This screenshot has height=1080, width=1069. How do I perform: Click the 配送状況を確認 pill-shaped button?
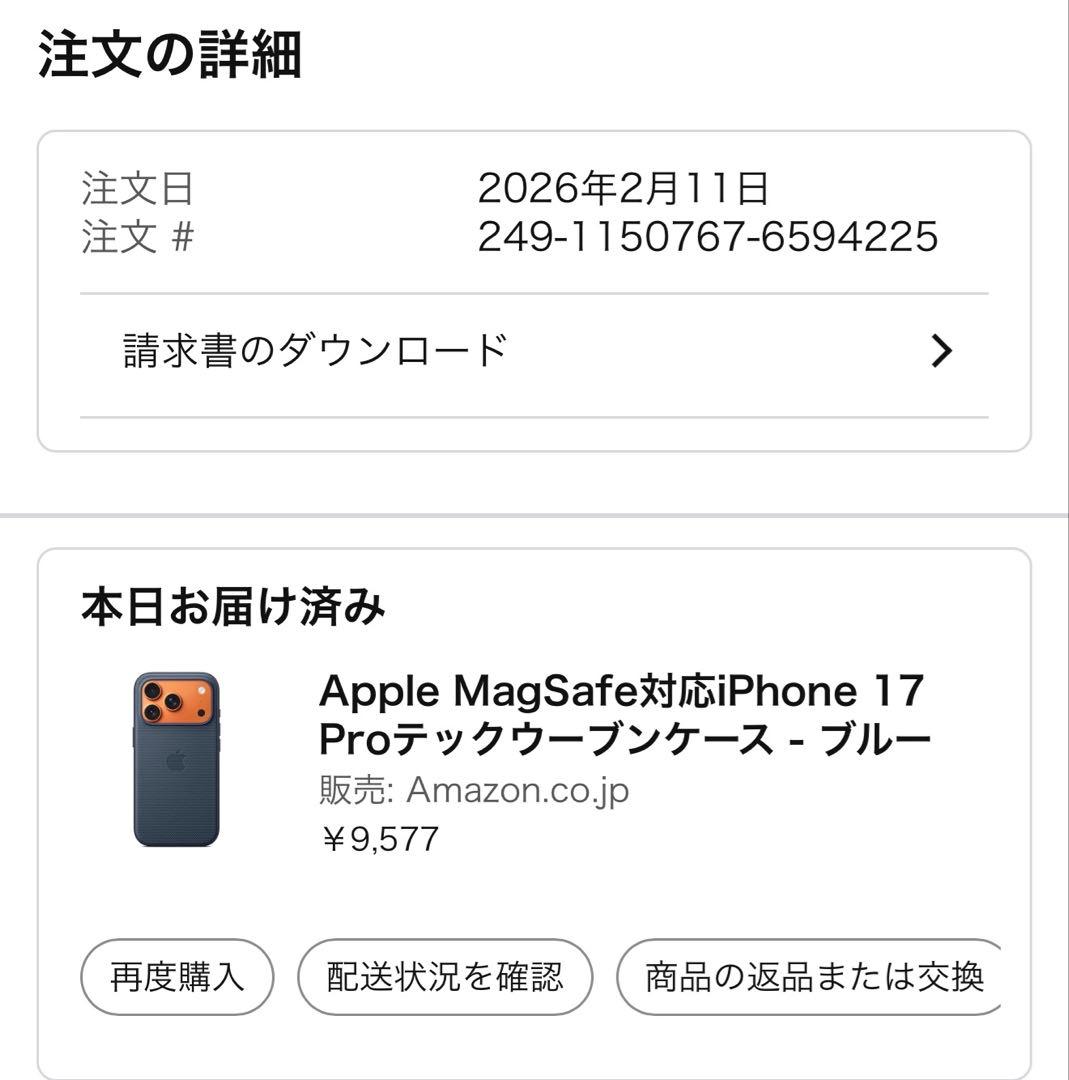pyautogui.click(x=443, y=977)
